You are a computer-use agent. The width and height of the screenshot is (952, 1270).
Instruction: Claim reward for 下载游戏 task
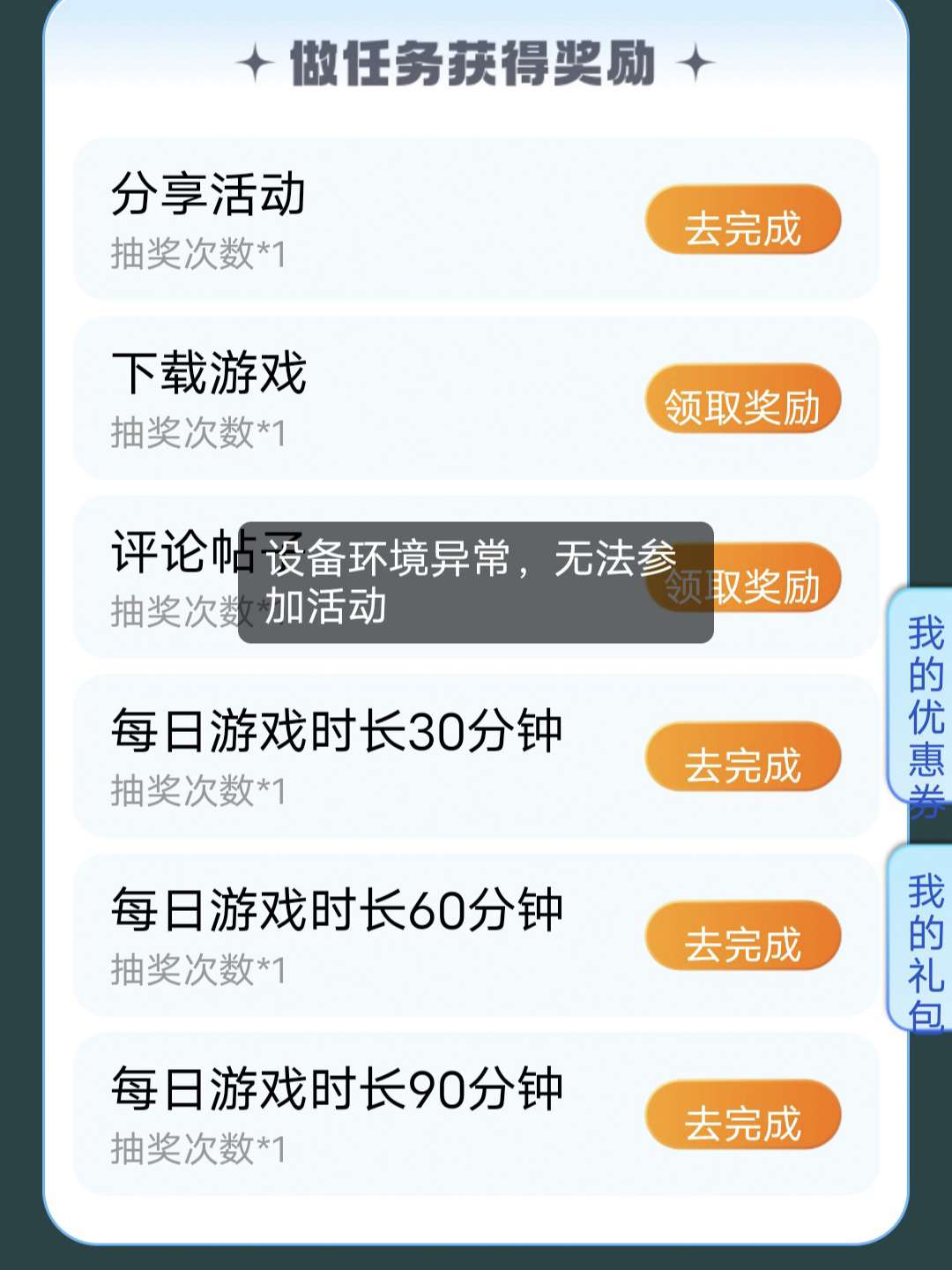[742, 400]
